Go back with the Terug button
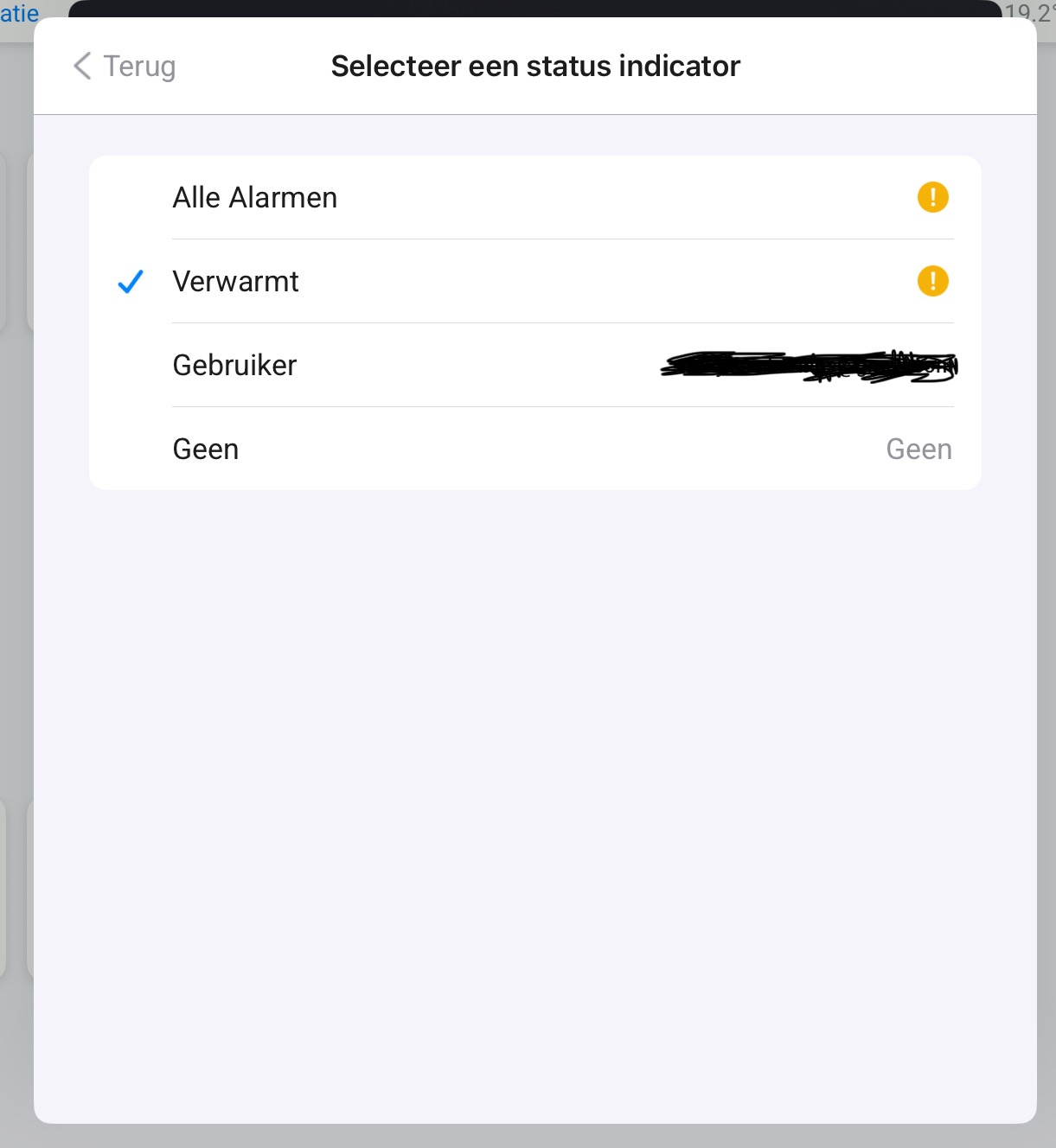 click(x=125, y=66)
